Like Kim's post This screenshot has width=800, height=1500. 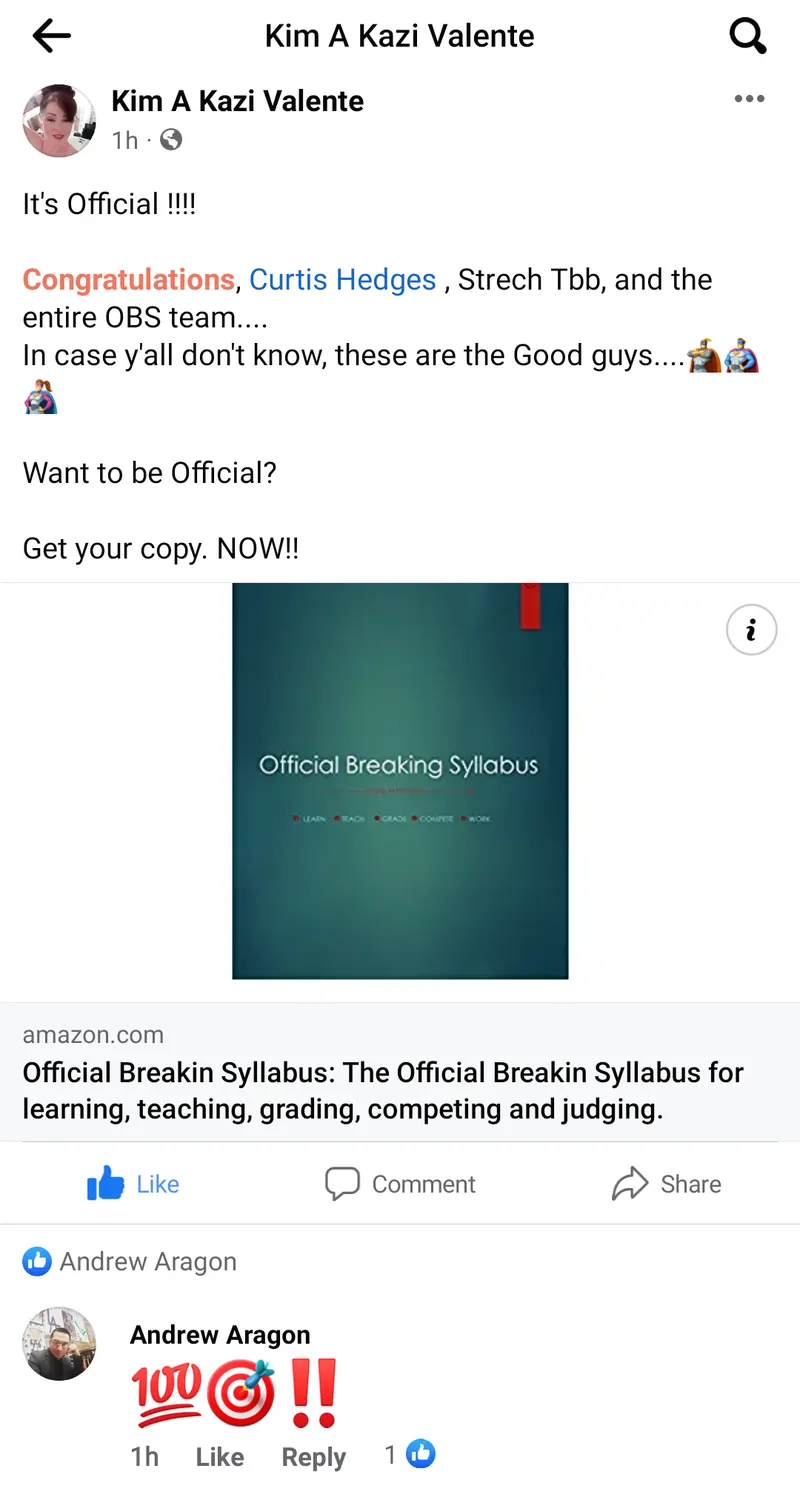coord(133,1184)
